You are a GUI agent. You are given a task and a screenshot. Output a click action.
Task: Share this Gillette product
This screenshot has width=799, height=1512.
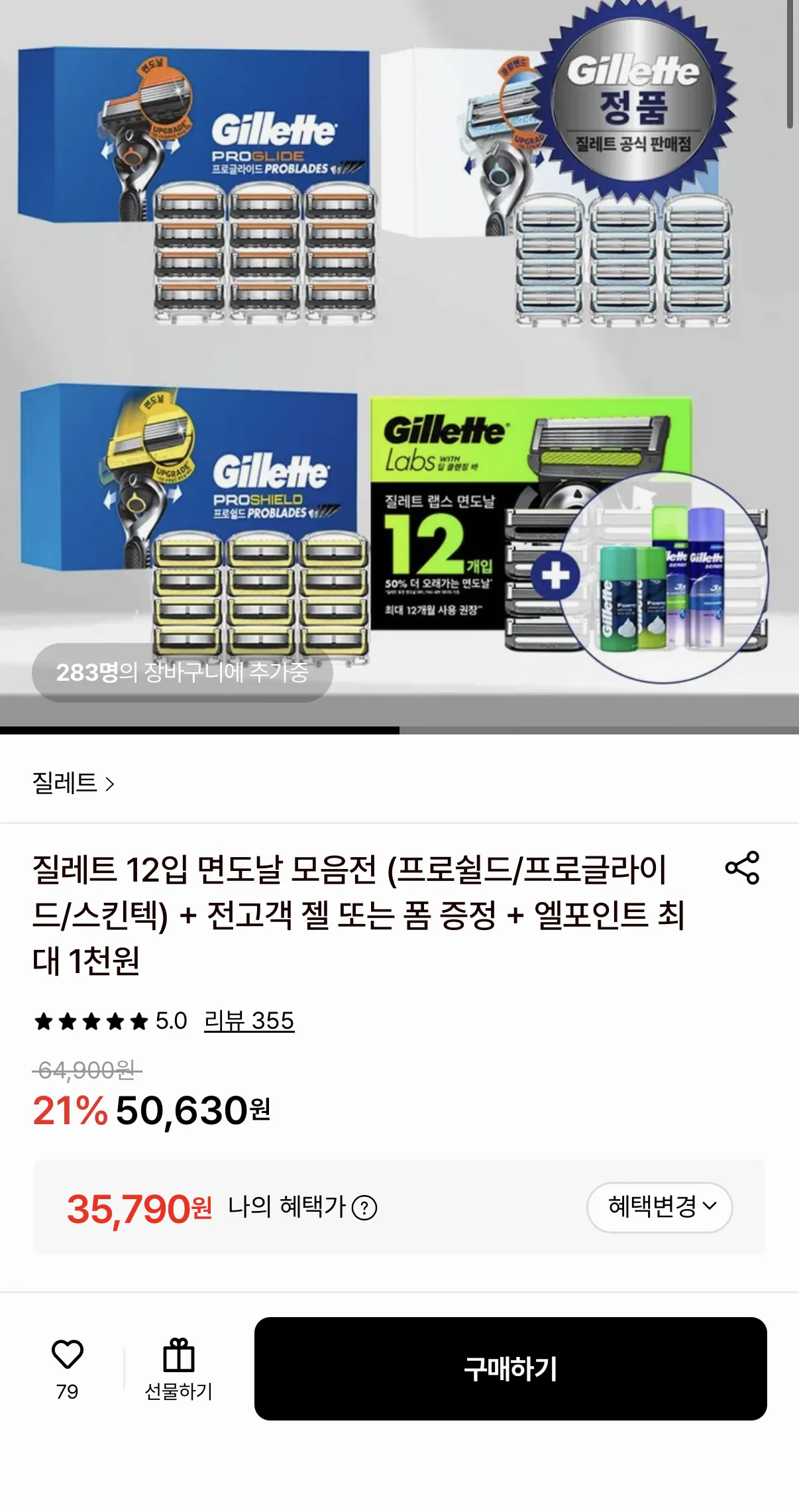click(x=742, y=868)
